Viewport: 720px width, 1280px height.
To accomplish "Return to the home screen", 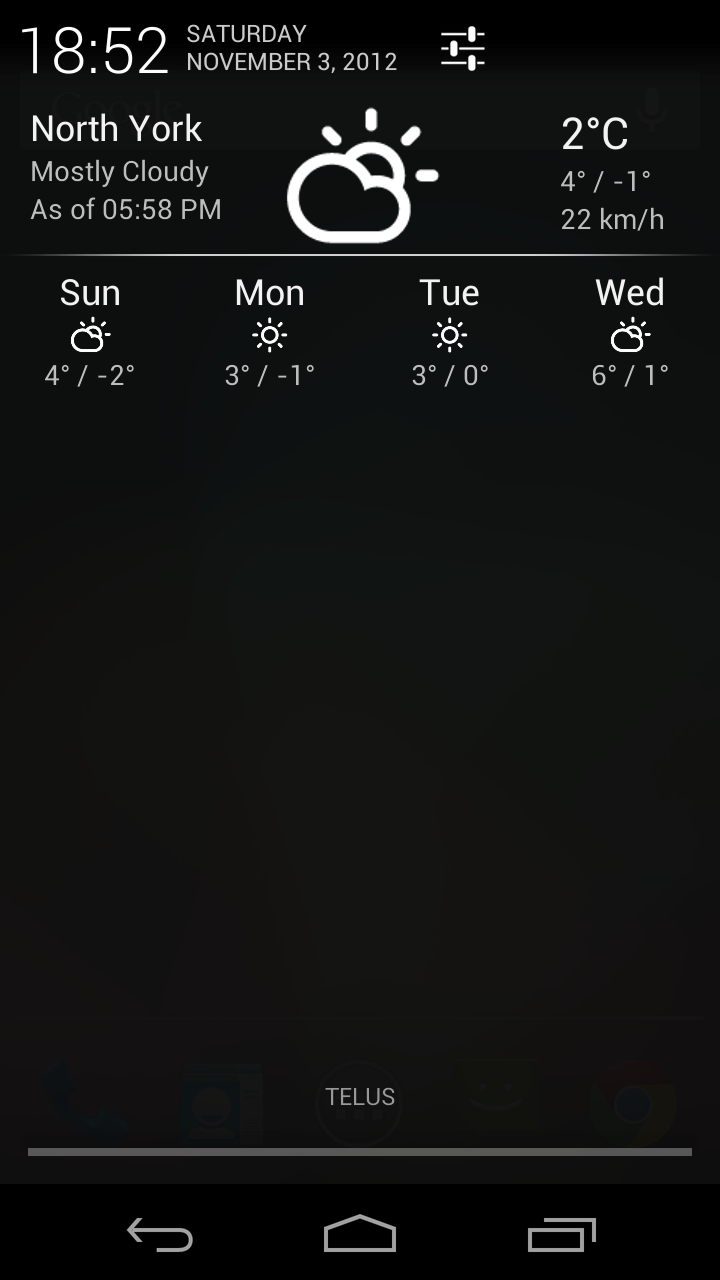I will 360,1235.
